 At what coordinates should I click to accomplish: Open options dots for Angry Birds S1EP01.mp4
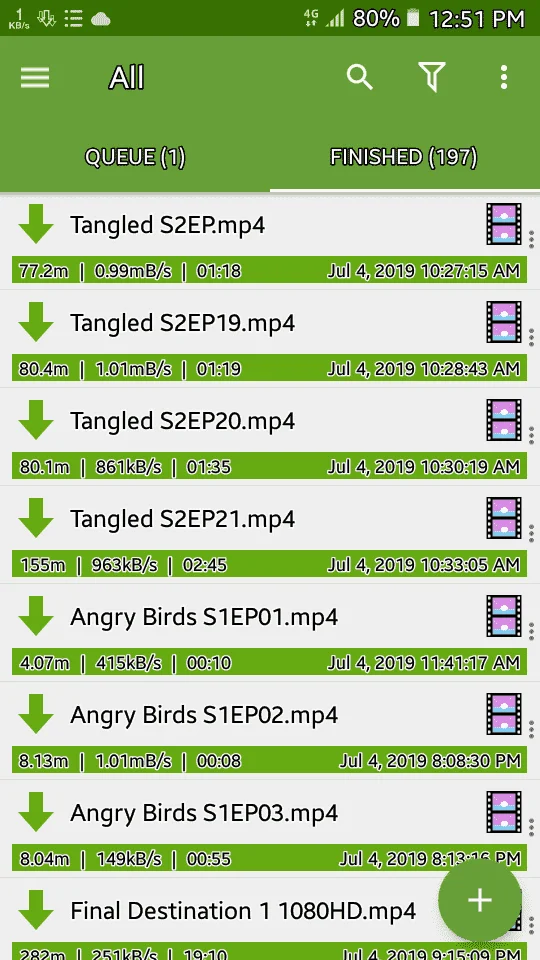click(x=531, y=631)
